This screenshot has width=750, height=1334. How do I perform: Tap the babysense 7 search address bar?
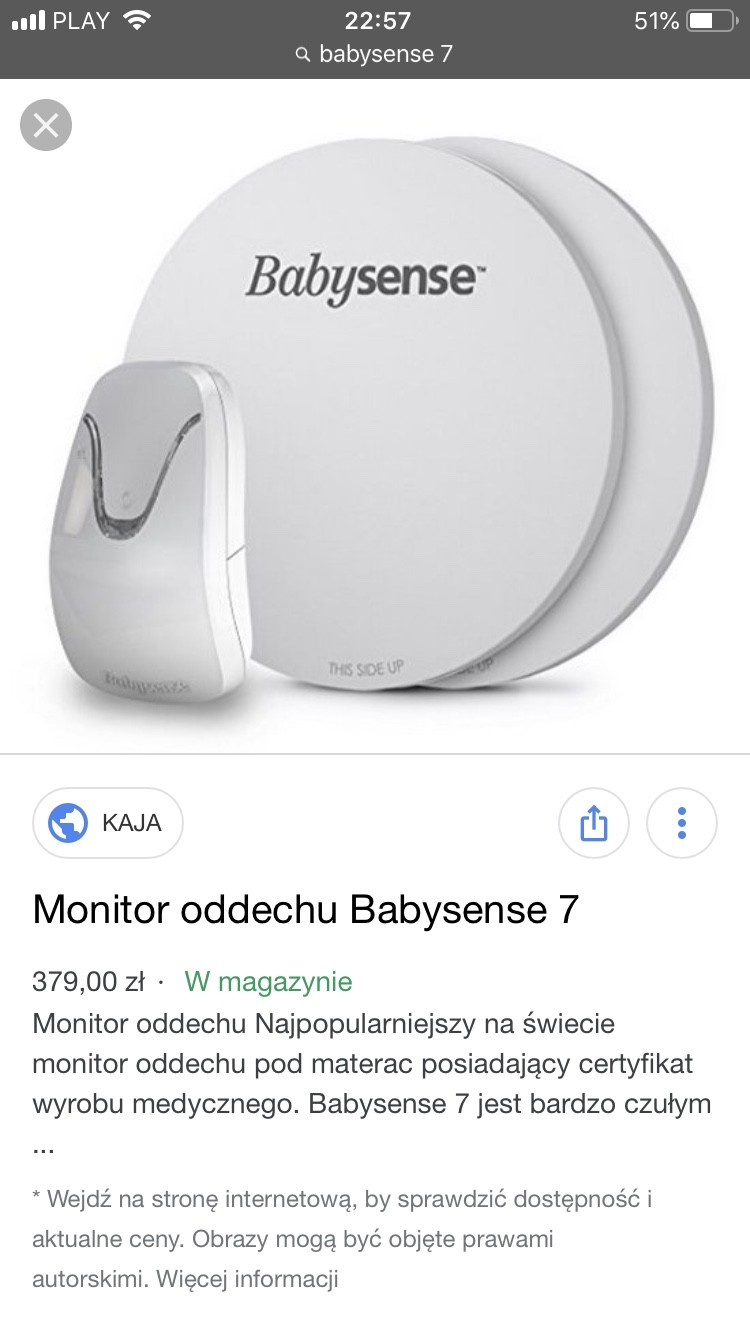click(x=375, y=54)
